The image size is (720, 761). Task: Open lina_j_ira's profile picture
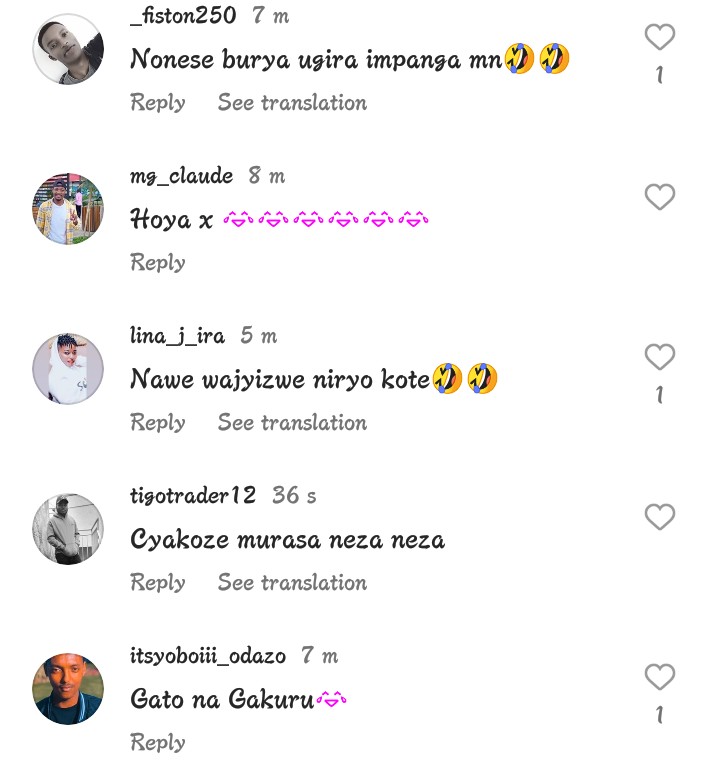(68, 369)
